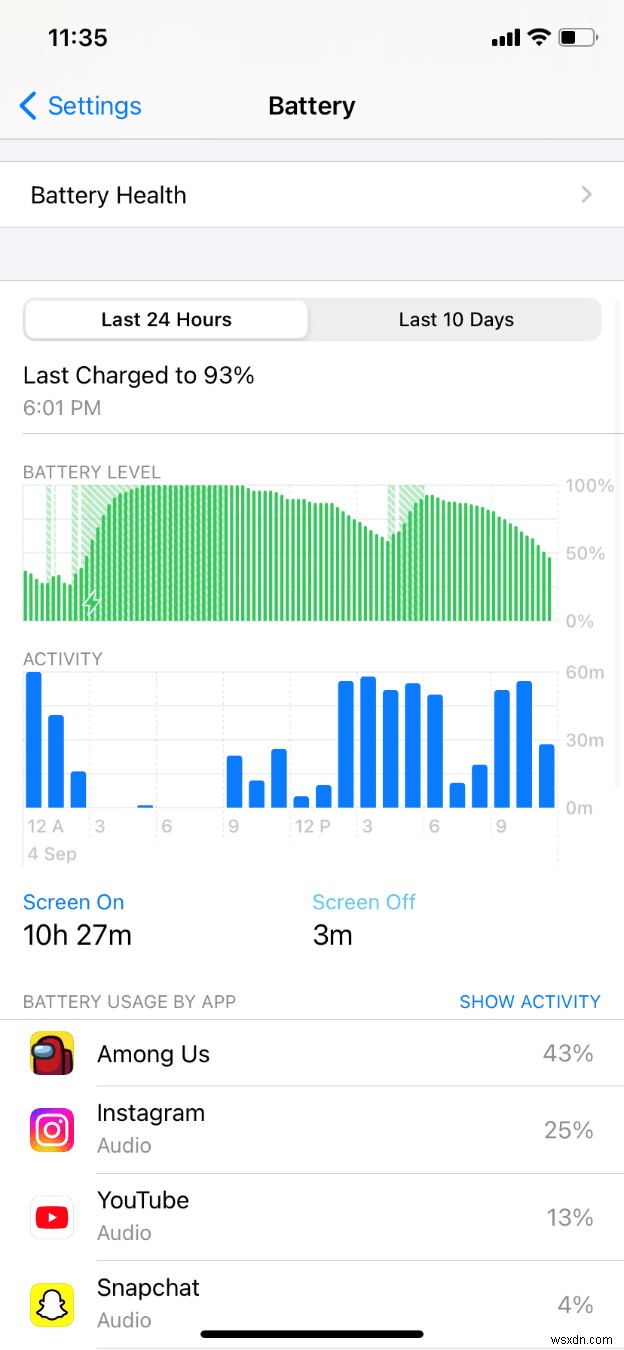Screen dimensions: 624x1350
Task: Tap the Snapchat usage row
Action: 311,1303
